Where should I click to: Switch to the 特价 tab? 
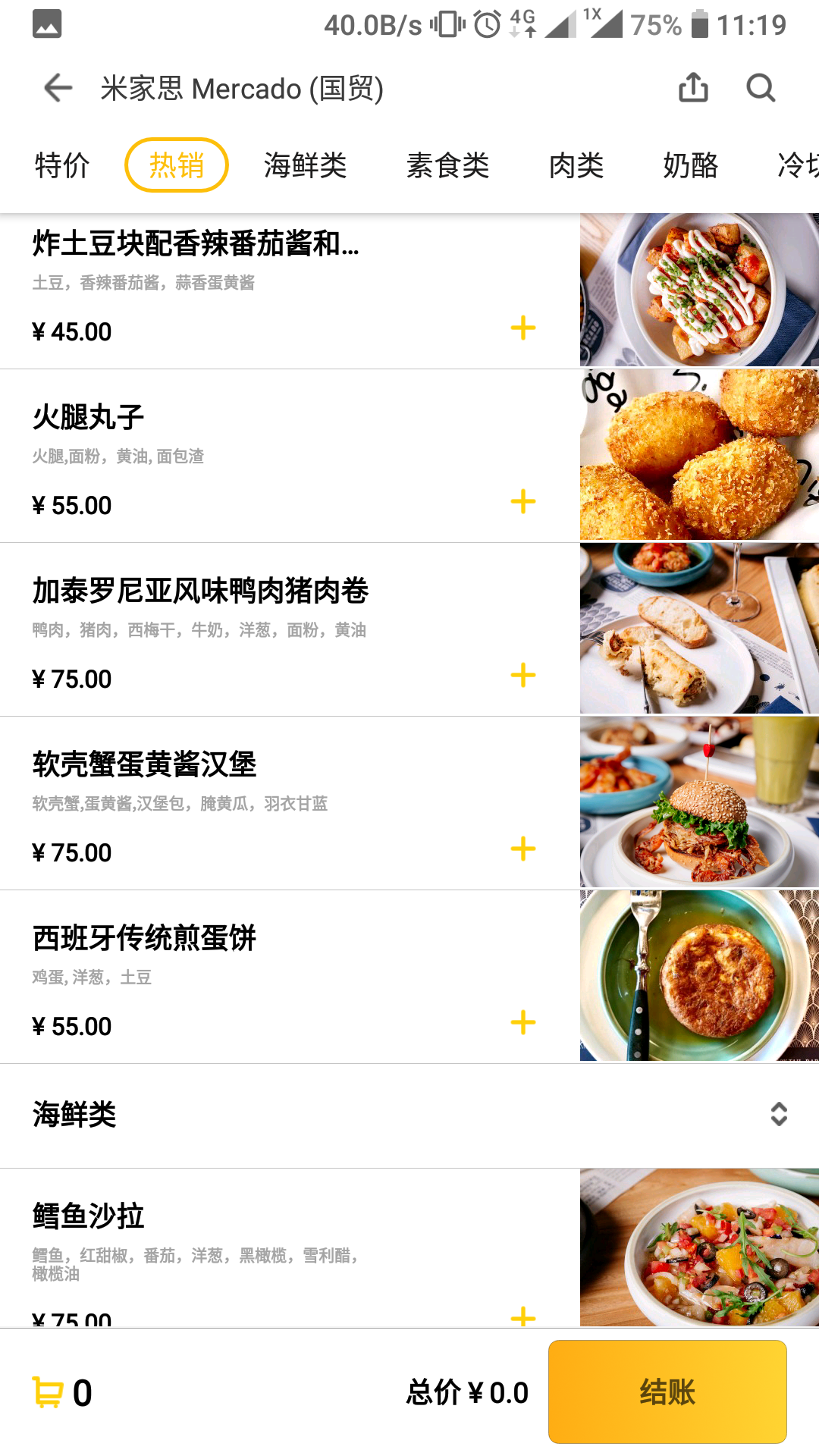62,165
